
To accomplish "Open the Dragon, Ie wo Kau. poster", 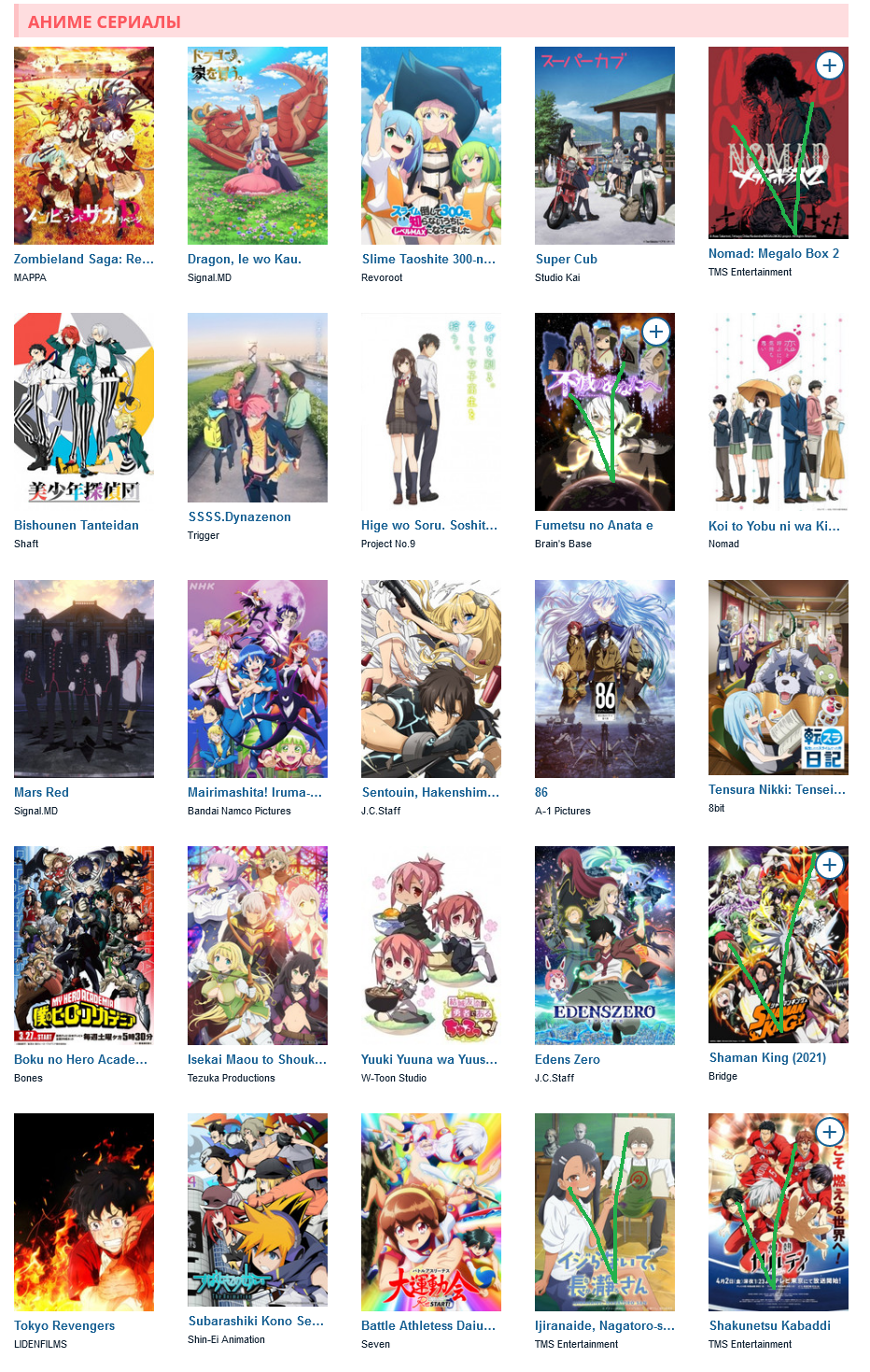I will point(258,146).
